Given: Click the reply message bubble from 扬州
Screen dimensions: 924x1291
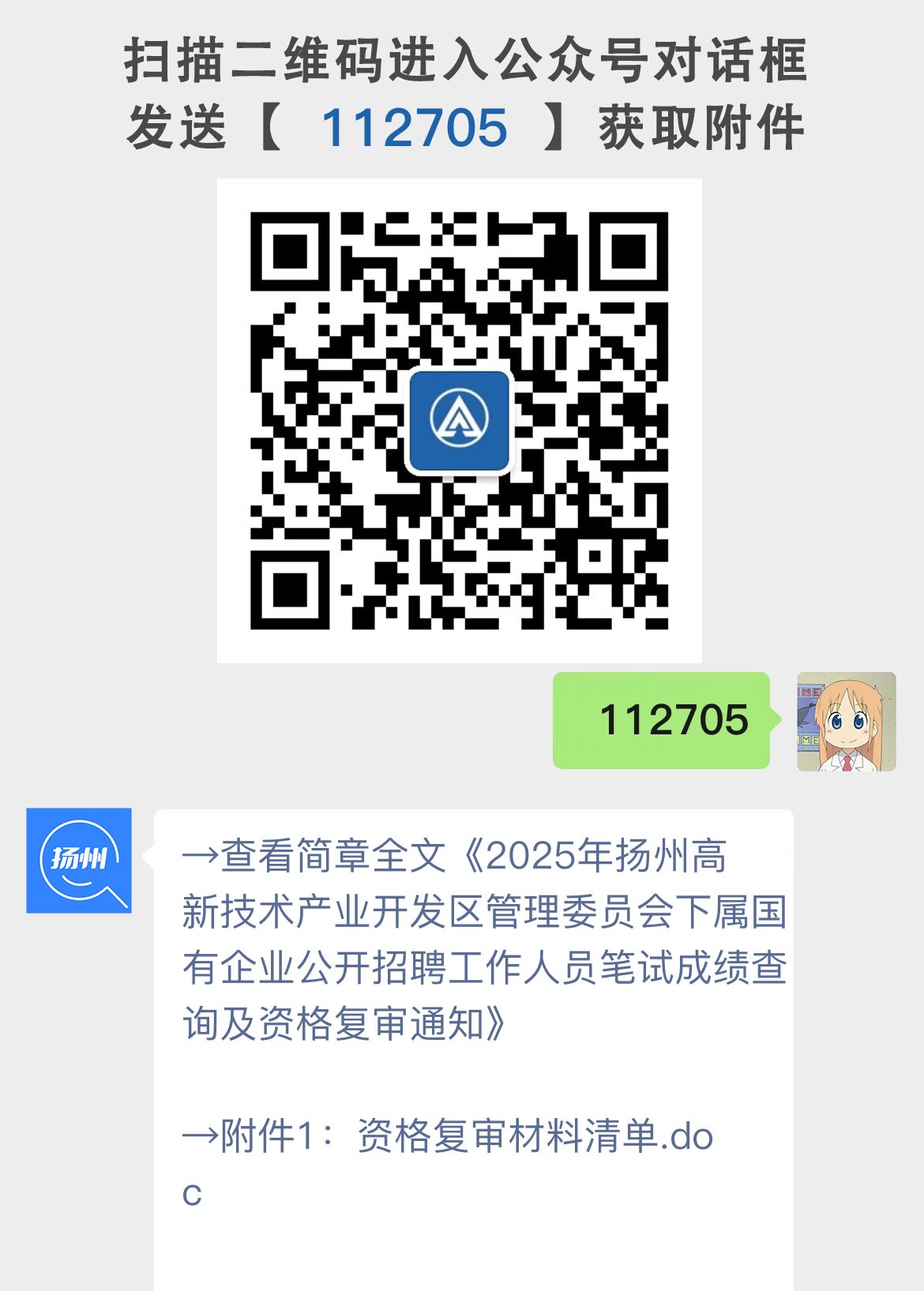Looking at the screenshot, I should point(474,1026).
